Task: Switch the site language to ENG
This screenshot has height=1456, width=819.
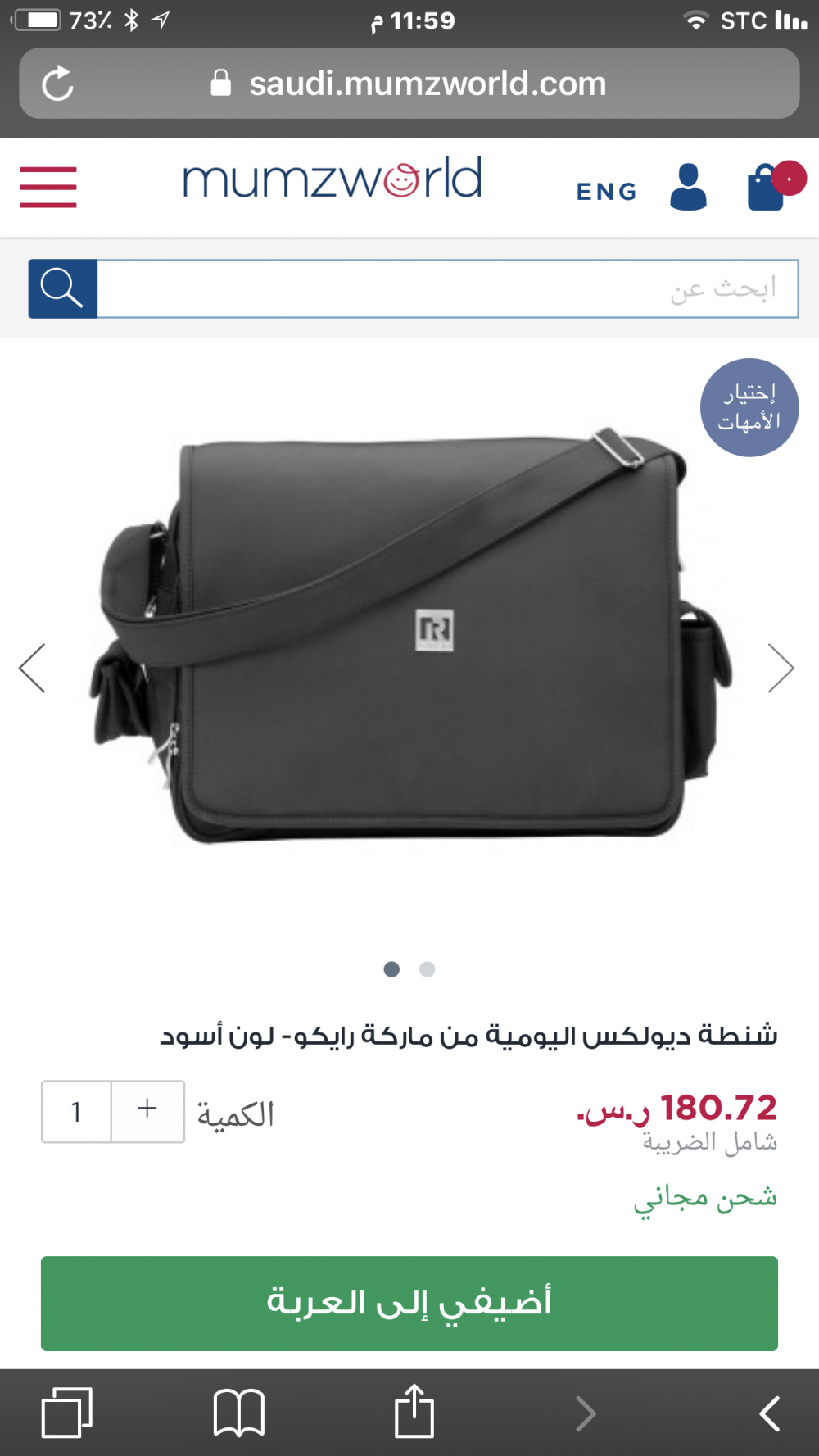Action: 606,192
